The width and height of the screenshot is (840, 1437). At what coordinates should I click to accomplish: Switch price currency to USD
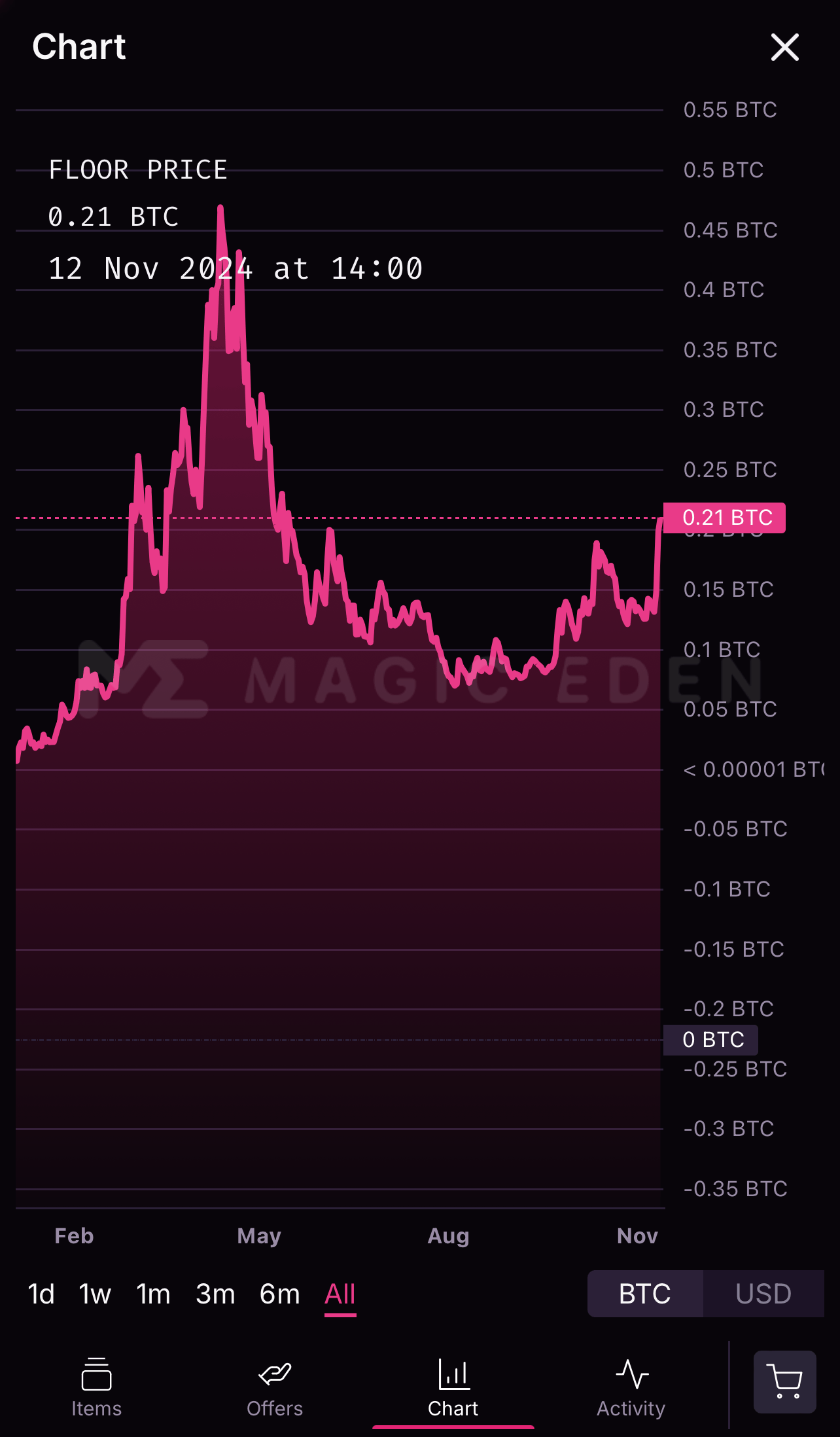(x=763, y=1294)
